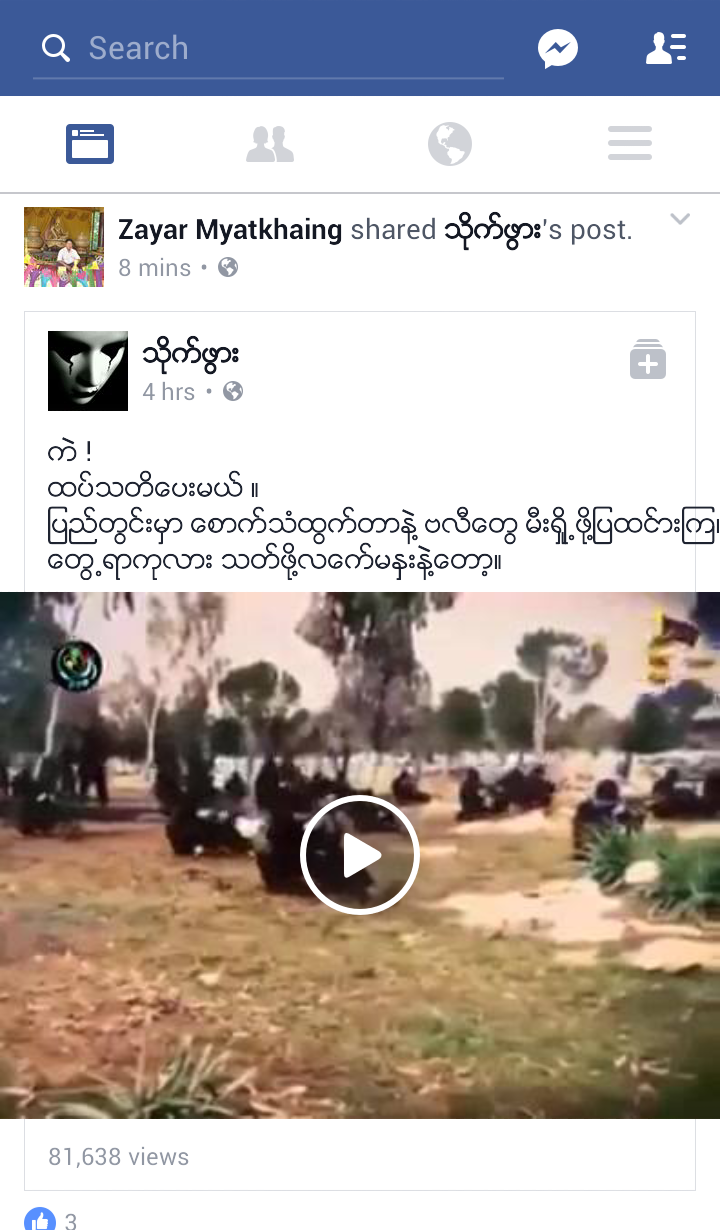This screenshot has width=720, height=1230.
Task: Switch to the Friend Requests tab
Action: 270,144
